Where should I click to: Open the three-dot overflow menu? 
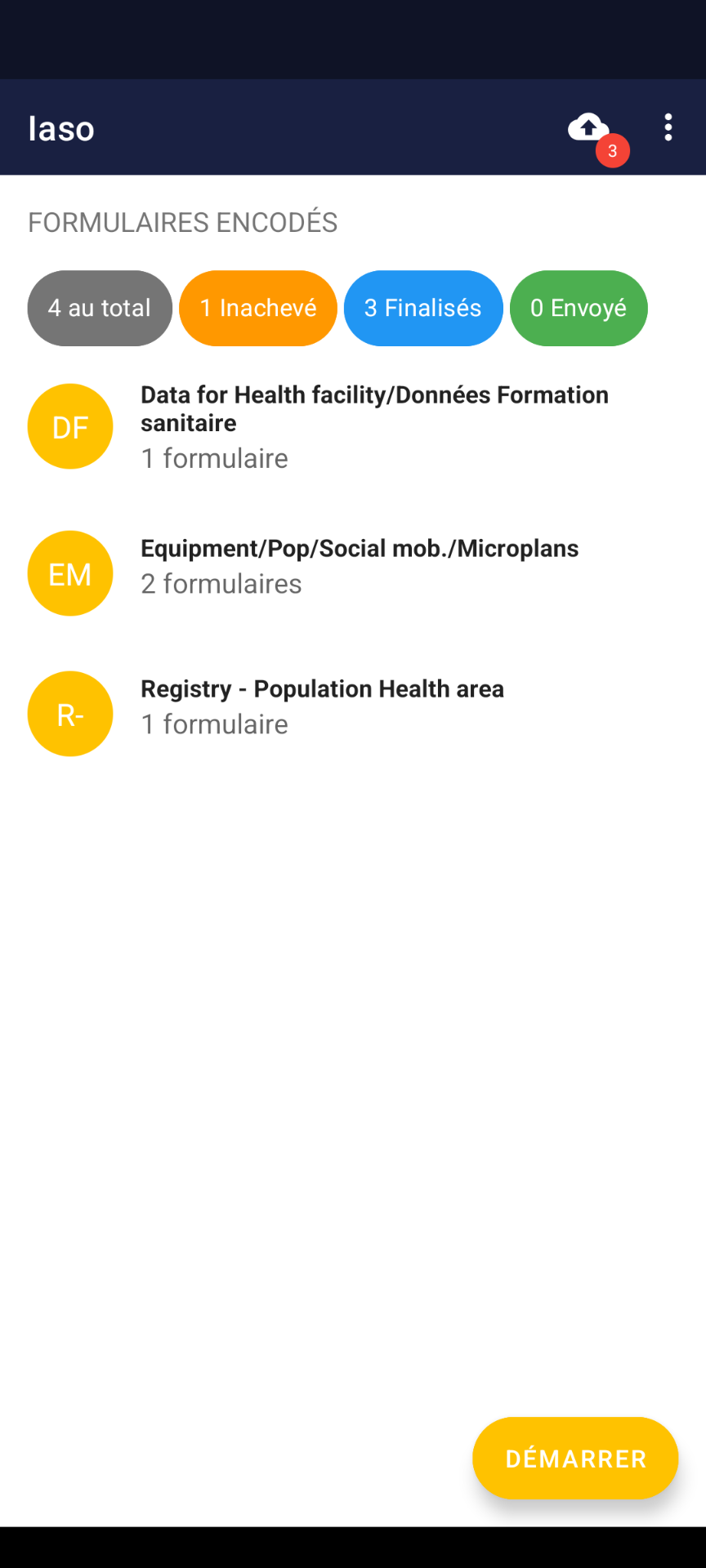(x=668, y=127)
